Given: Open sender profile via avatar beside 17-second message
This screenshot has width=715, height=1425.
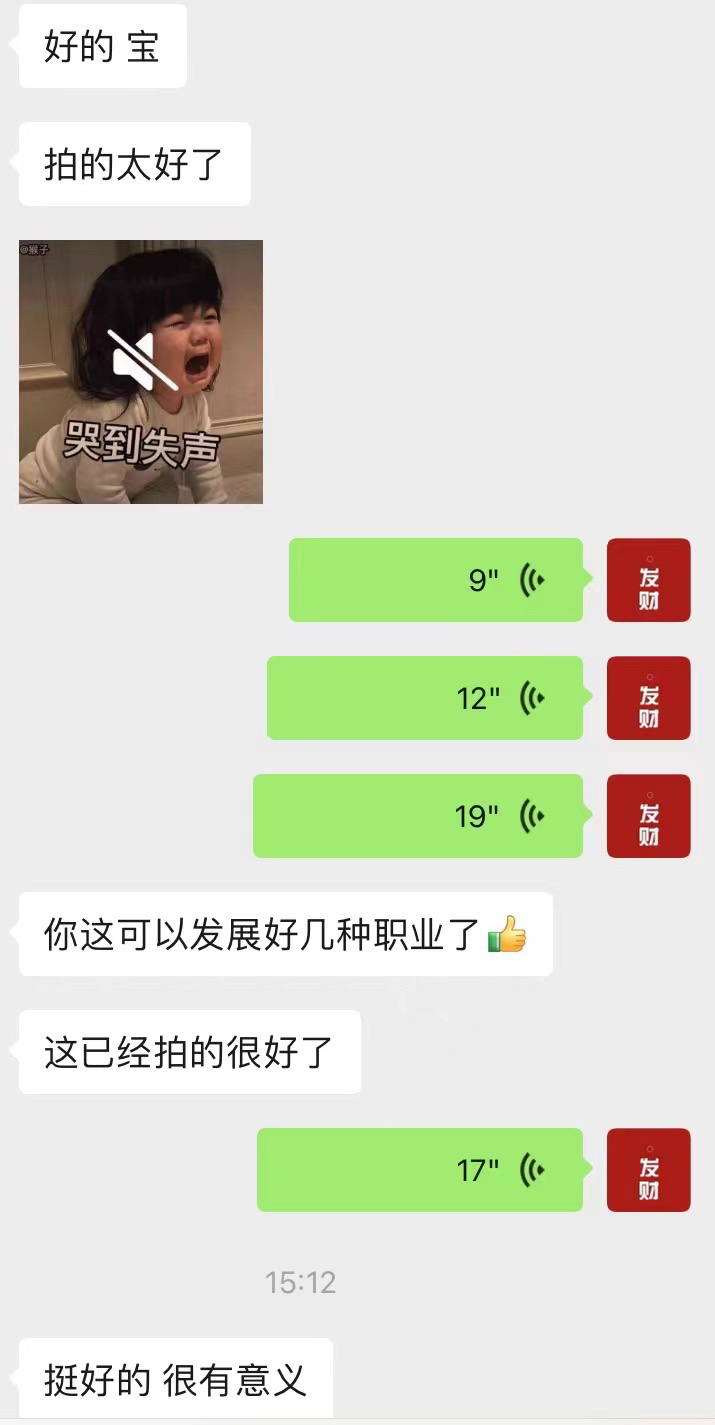Looking at the screenshot, I should pyautogui.click(x=649, y=1170).
